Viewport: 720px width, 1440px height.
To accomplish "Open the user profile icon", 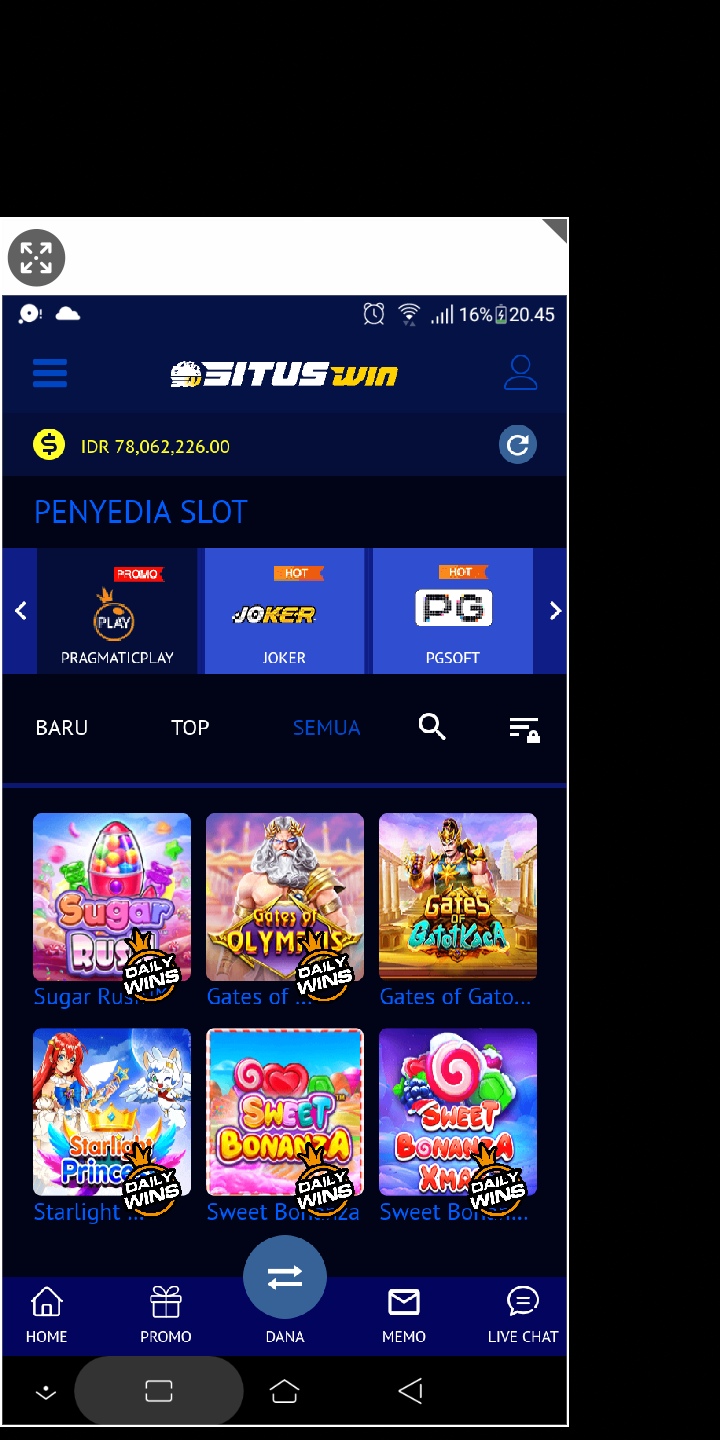I will tap(520, 373).
